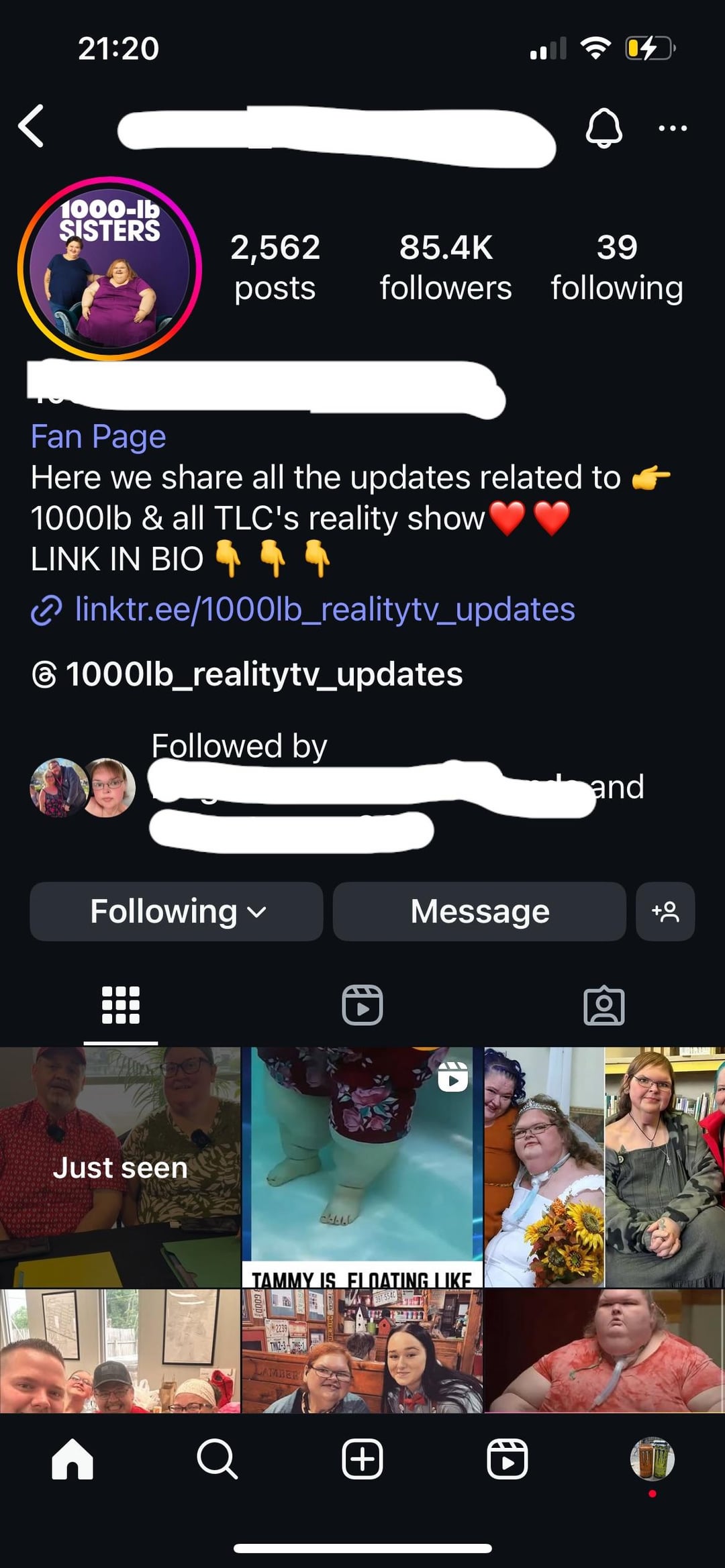Go to the Home feed
Screen dimensions: 725x1568
[72, 1459]
